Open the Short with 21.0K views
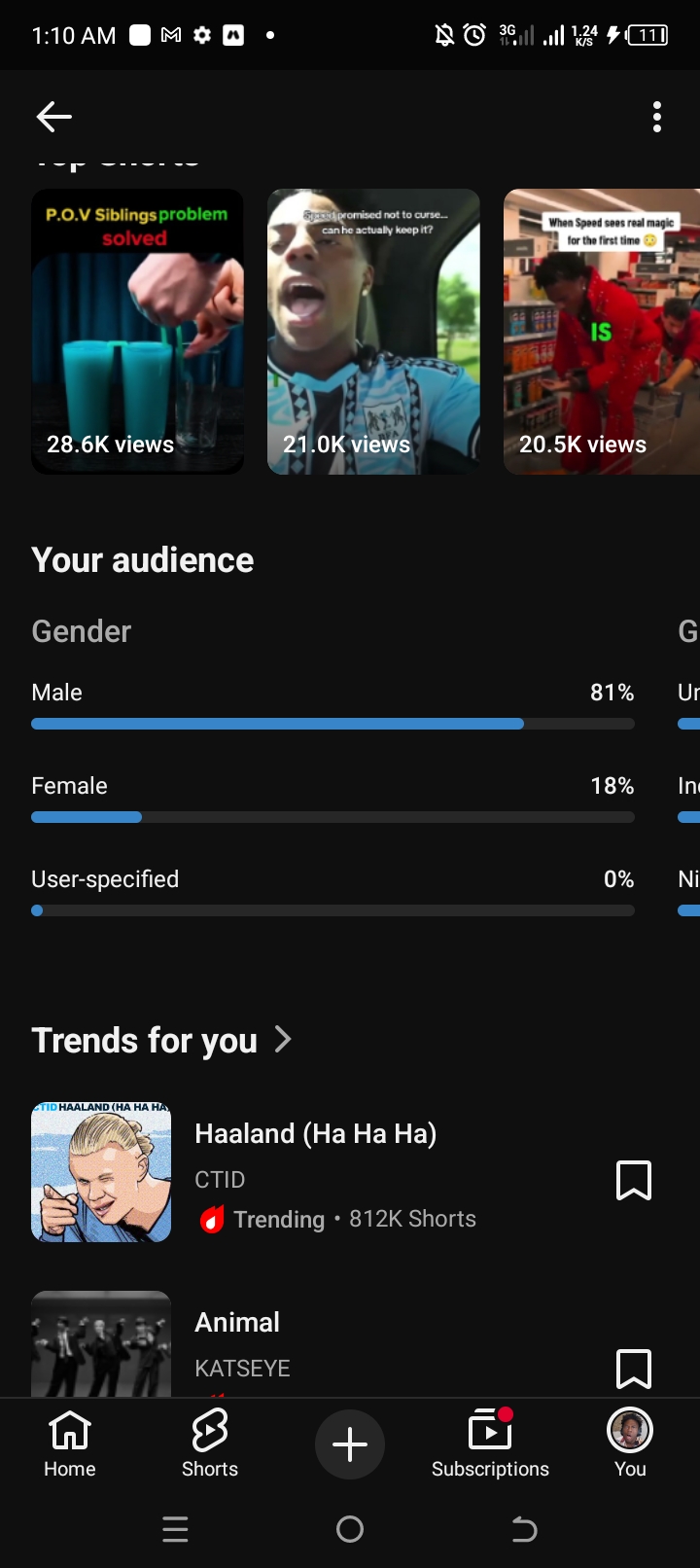Viewport: 700px width, 1568px height. coord(373,332)
